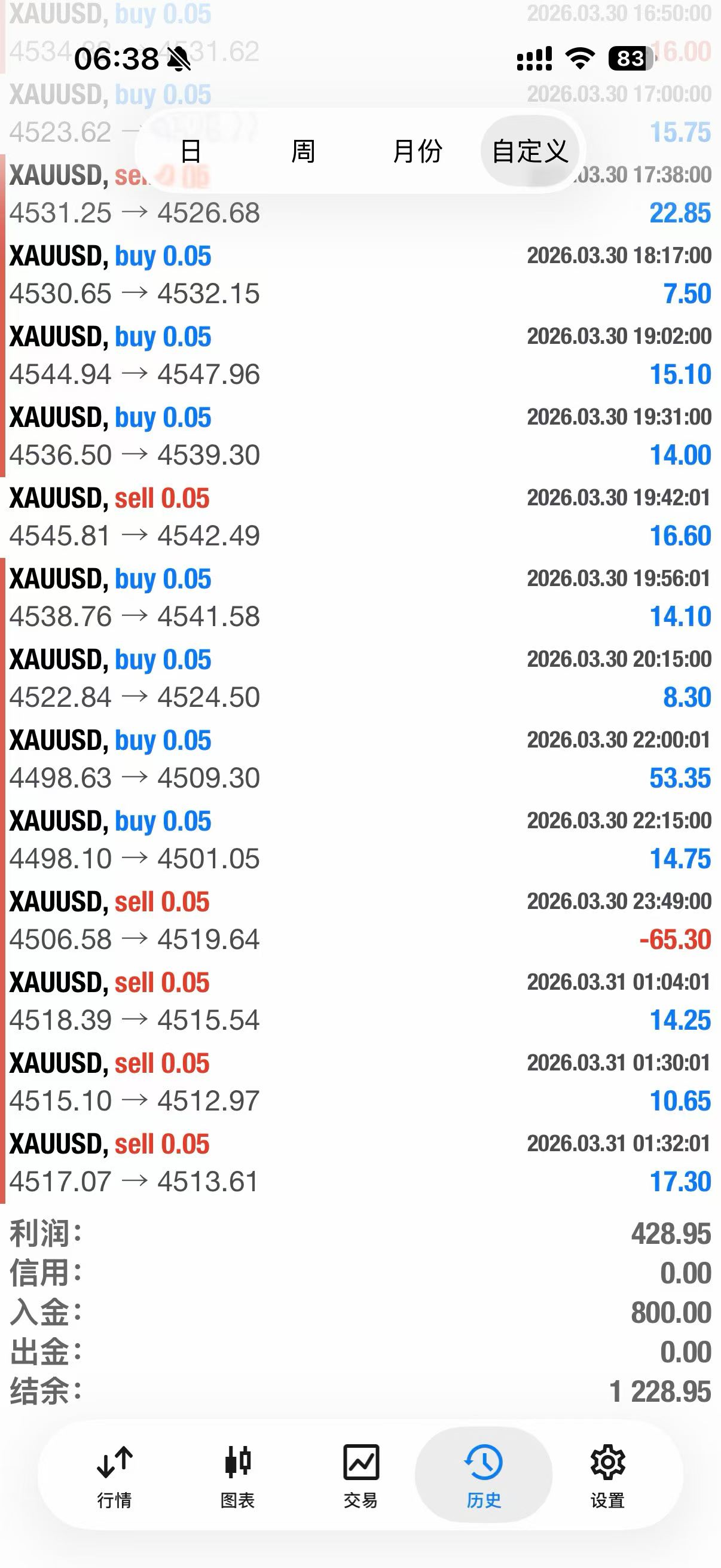The image size is (721, 1568).
Task: Select the 自定义 custom period
Action: coord(529,151)
